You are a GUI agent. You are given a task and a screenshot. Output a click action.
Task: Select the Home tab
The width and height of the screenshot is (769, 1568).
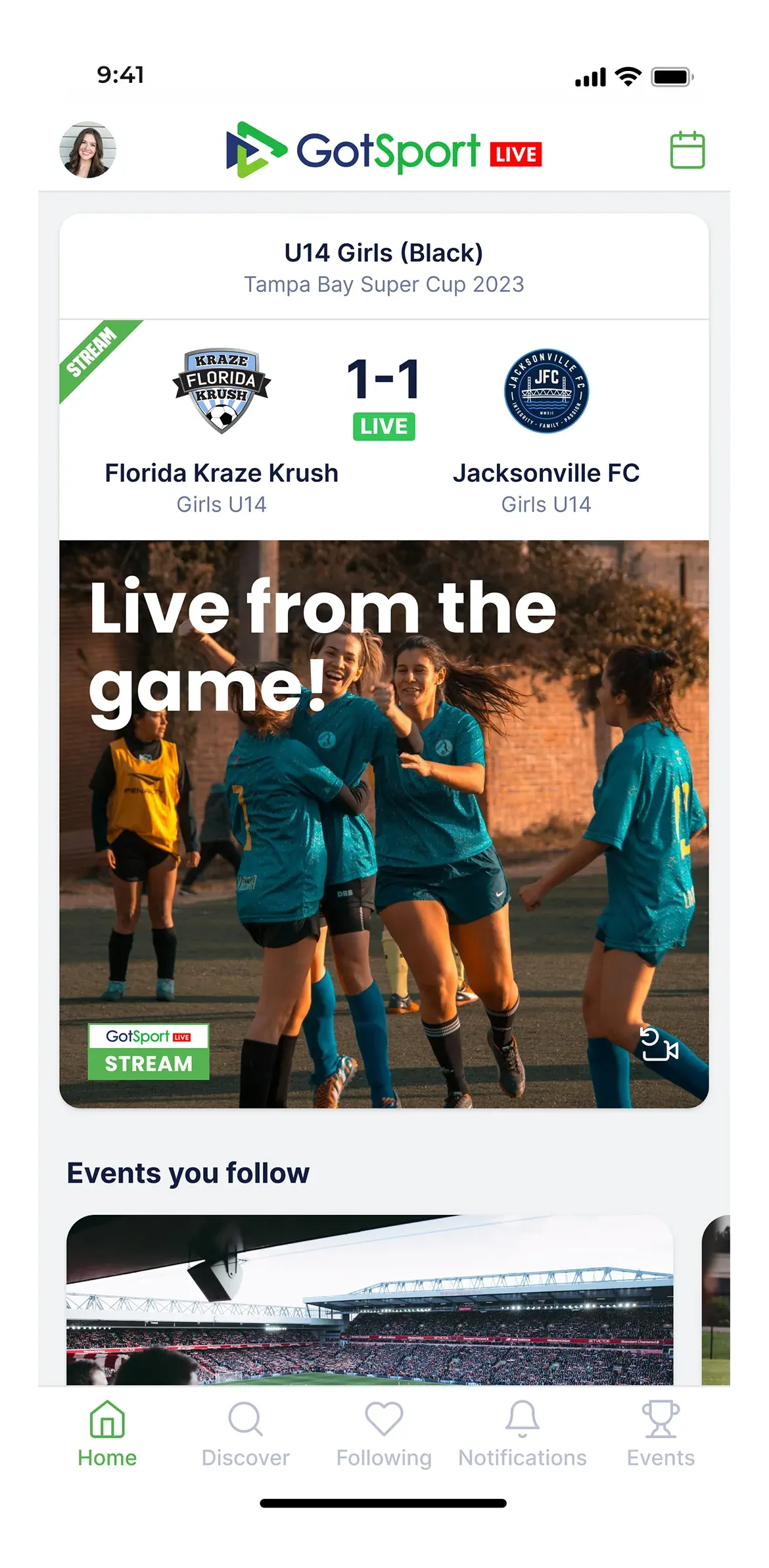tap(107, 1435)
